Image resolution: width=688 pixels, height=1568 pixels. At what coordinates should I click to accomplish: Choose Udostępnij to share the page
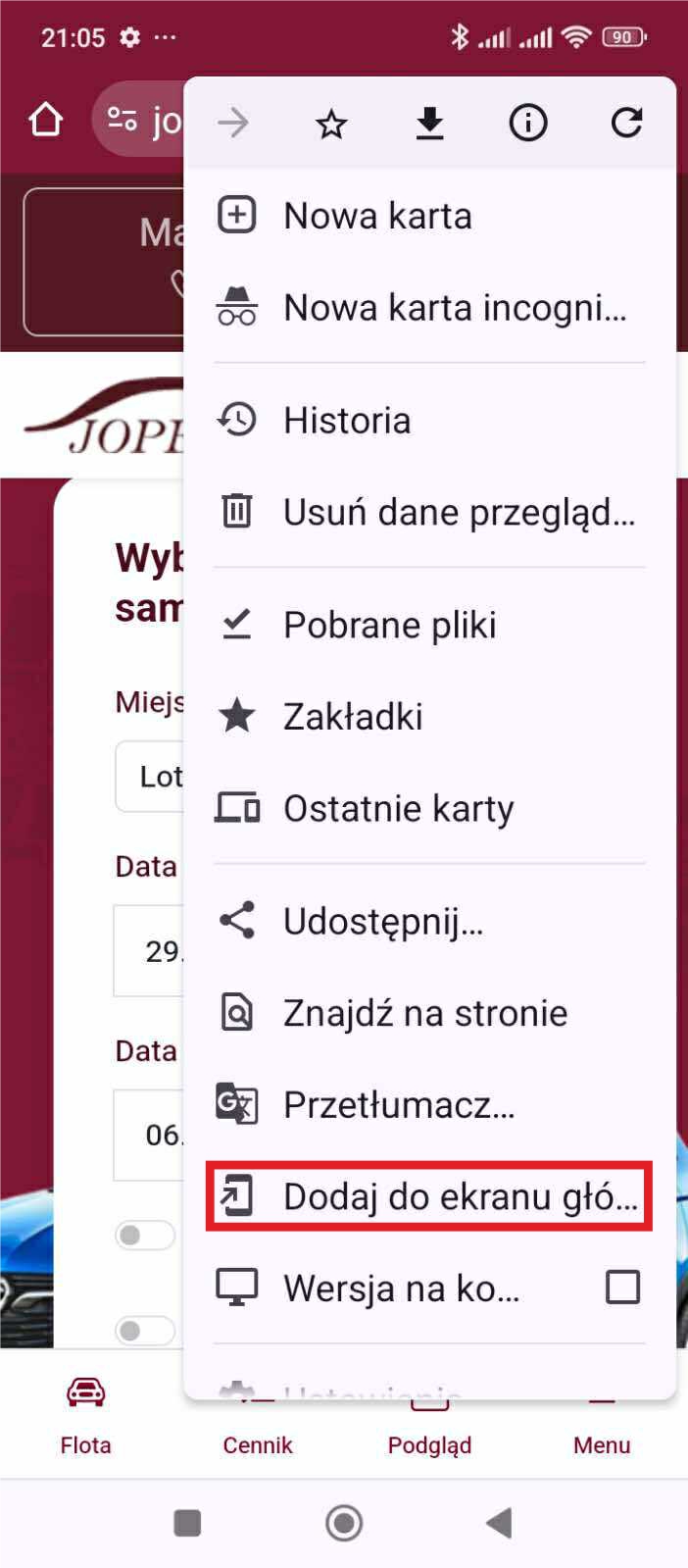tap(382, 922)
